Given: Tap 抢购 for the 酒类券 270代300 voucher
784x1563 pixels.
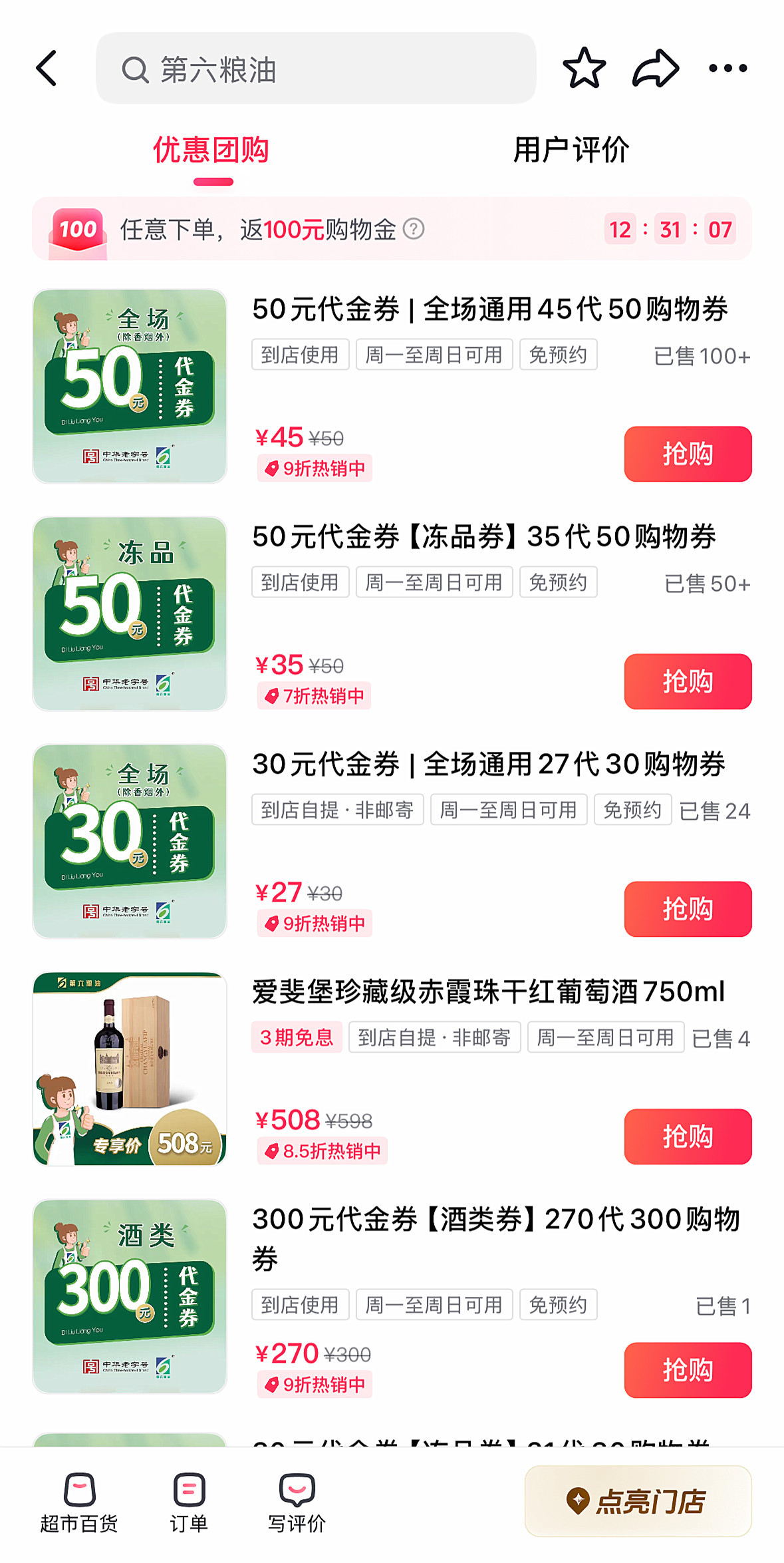Looking at the screenshot, I should (688, 1370).
